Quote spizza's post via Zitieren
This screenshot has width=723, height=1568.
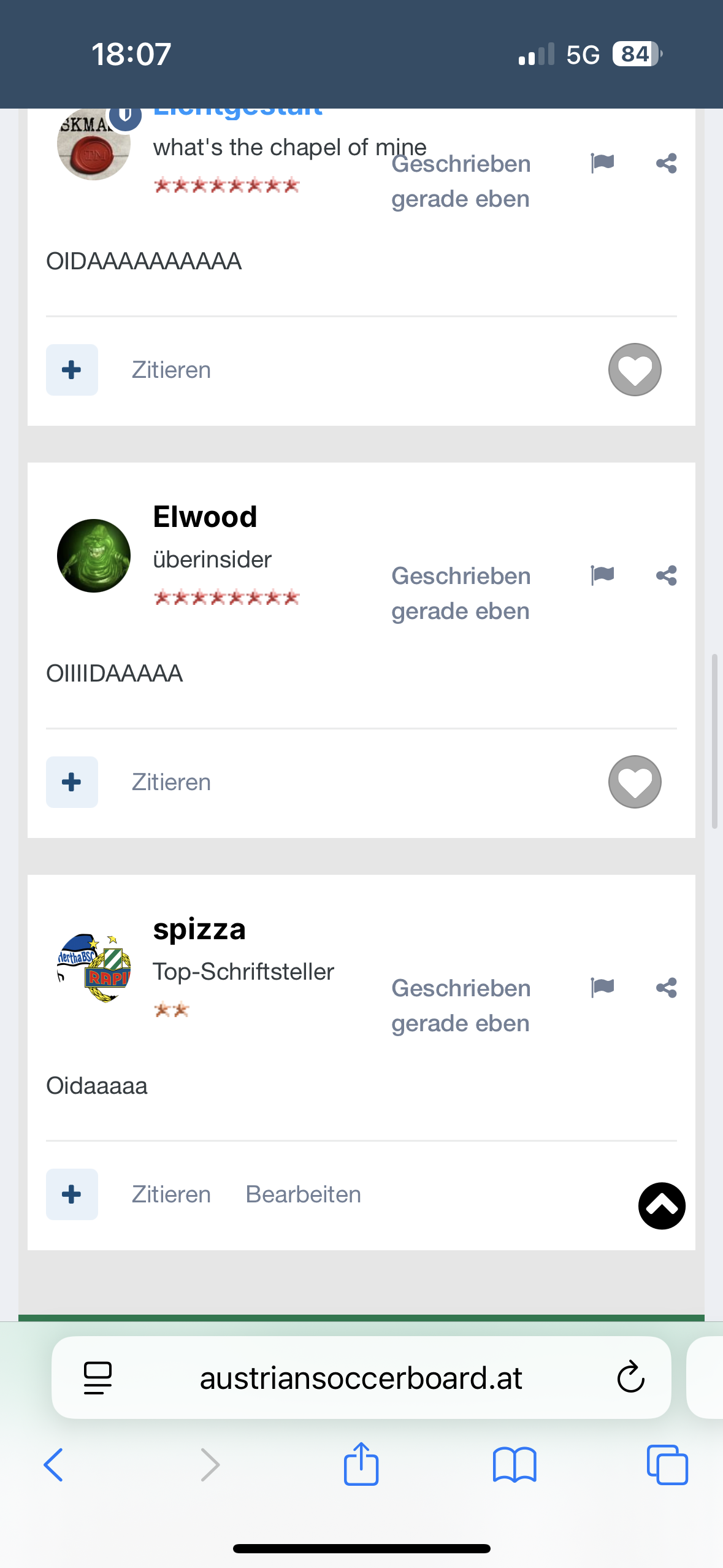point(171,1194)
